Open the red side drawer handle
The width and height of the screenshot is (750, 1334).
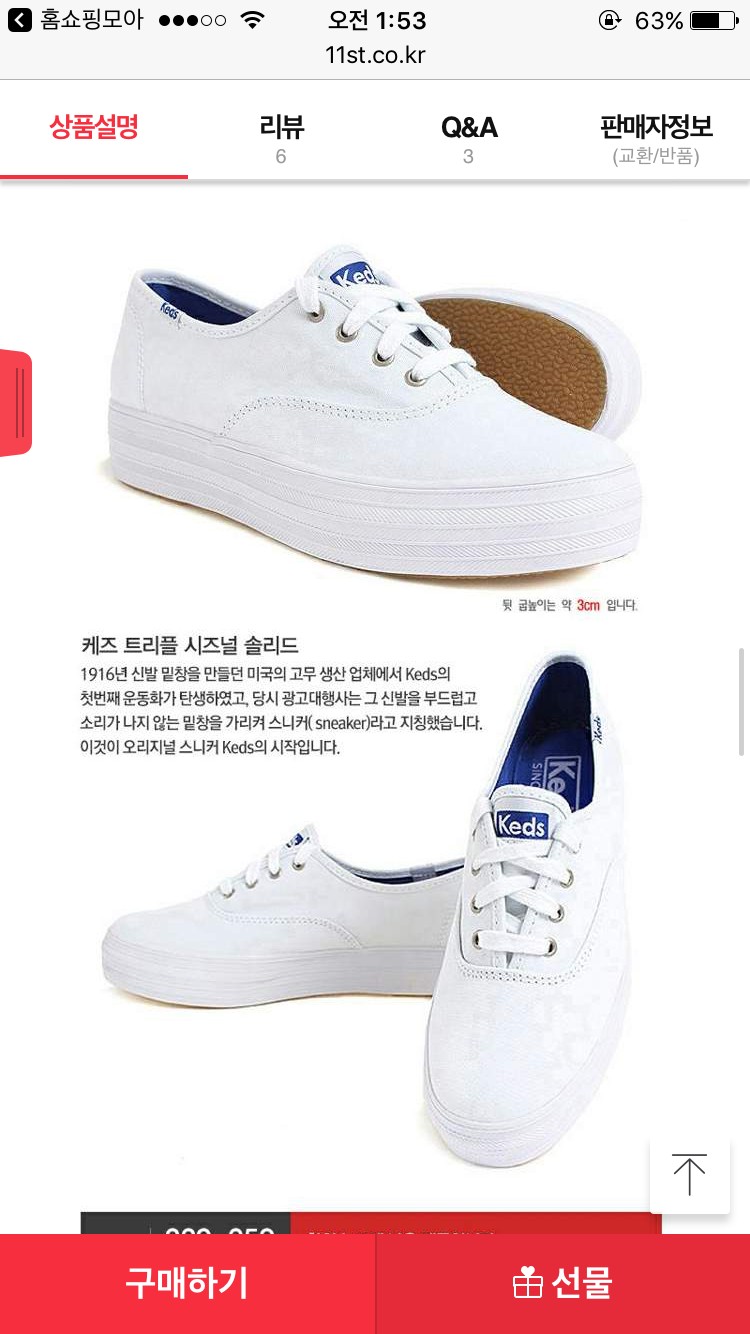[15, 403]
